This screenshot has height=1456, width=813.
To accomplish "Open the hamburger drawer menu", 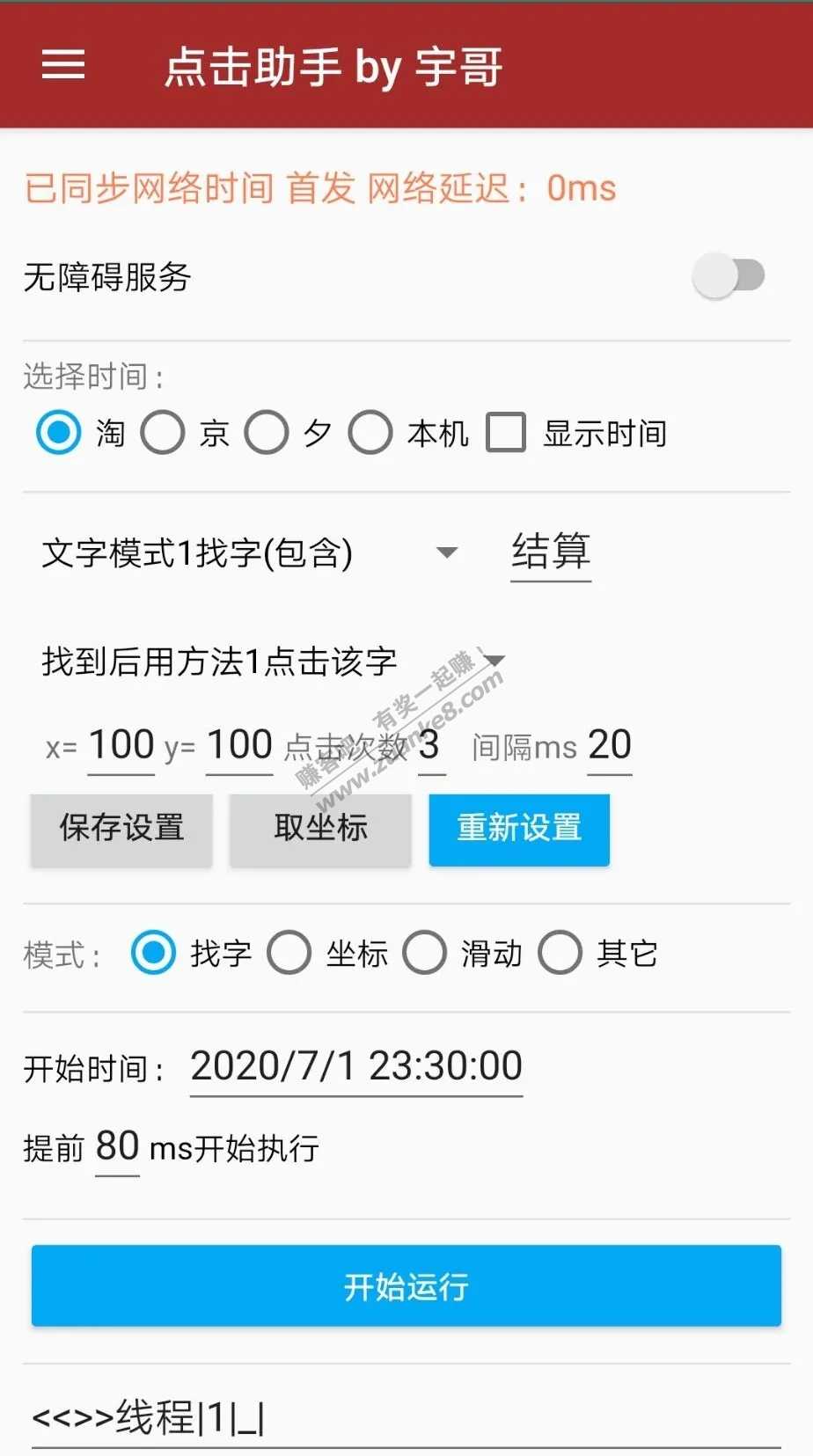I will click(63, 64).
